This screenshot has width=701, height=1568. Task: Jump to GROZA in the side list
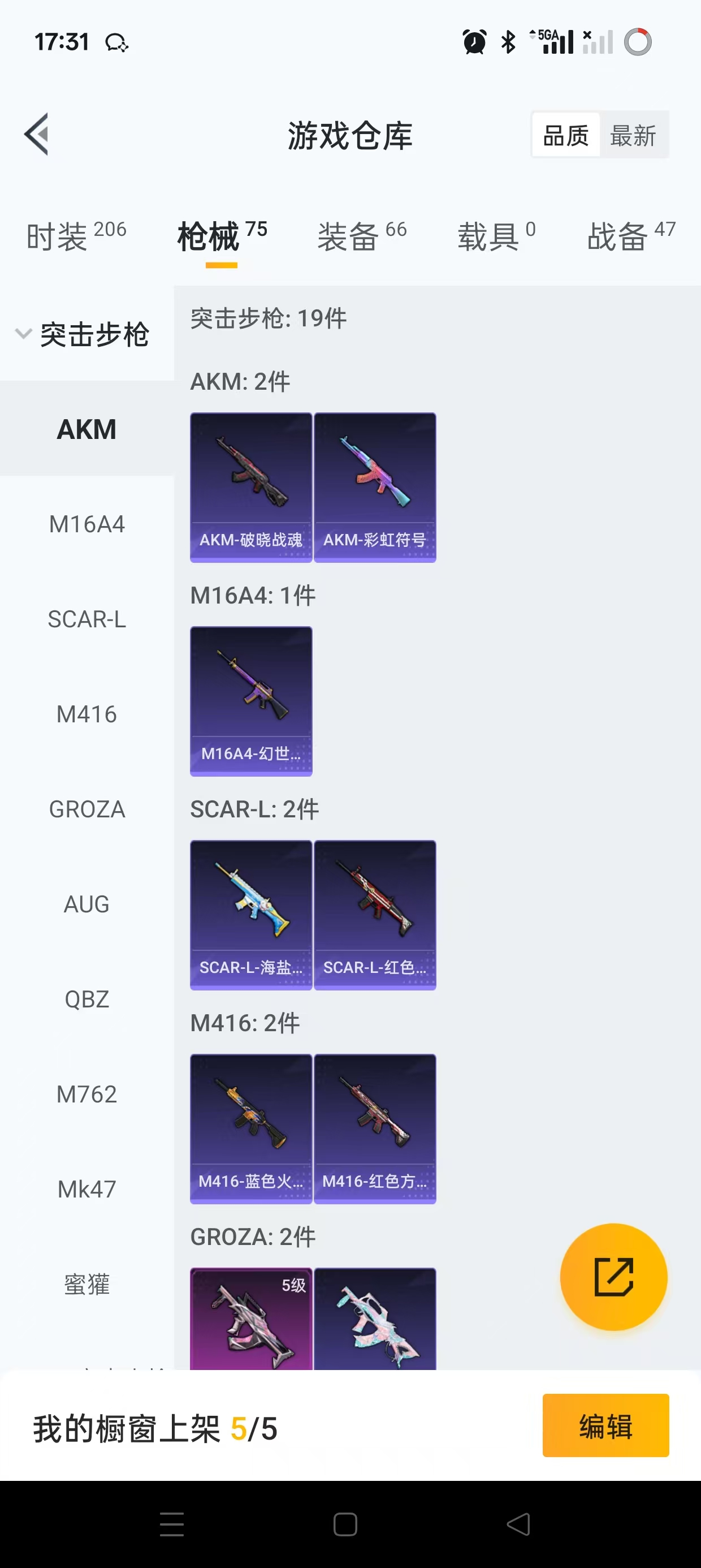click(86, 809)
